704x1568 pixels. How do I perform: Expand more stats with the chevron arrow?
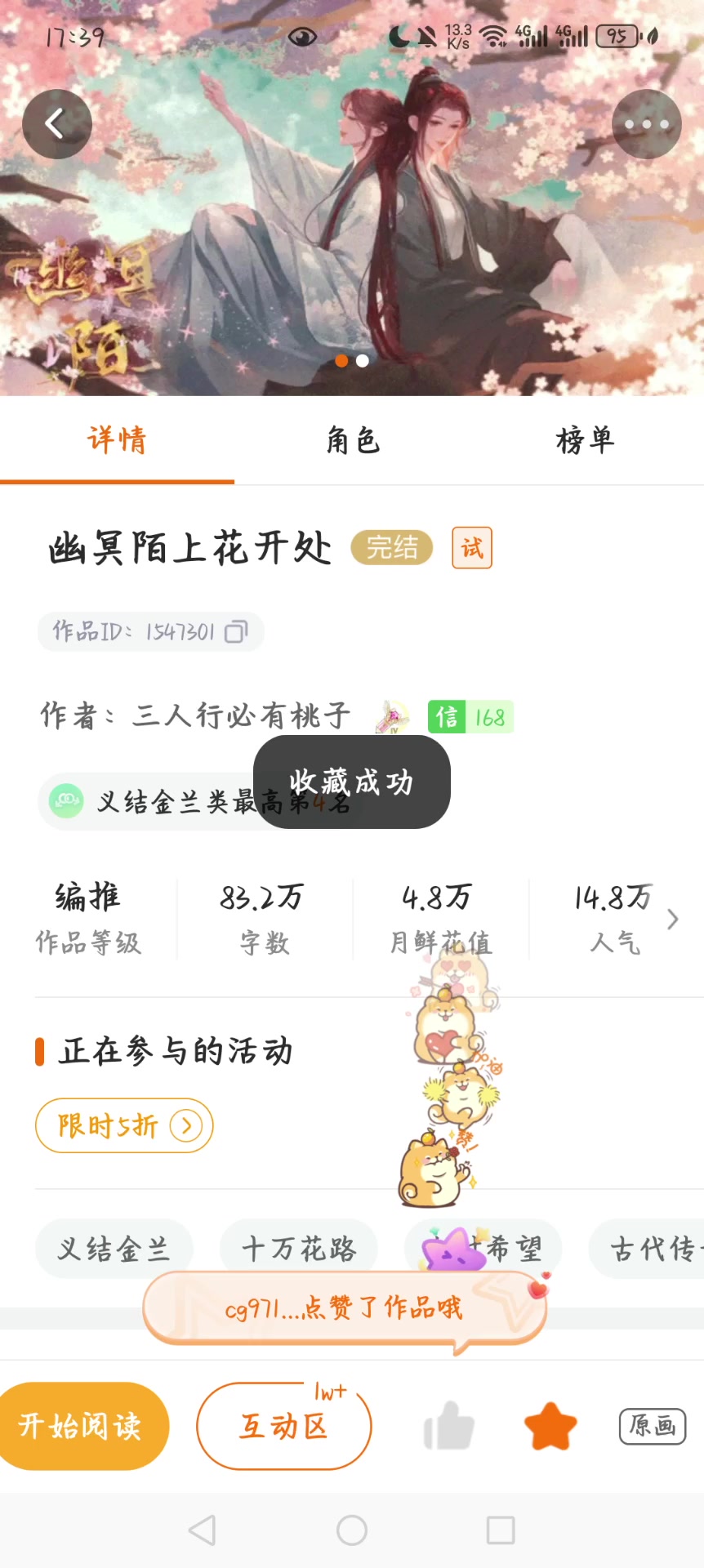coord(672,920)
